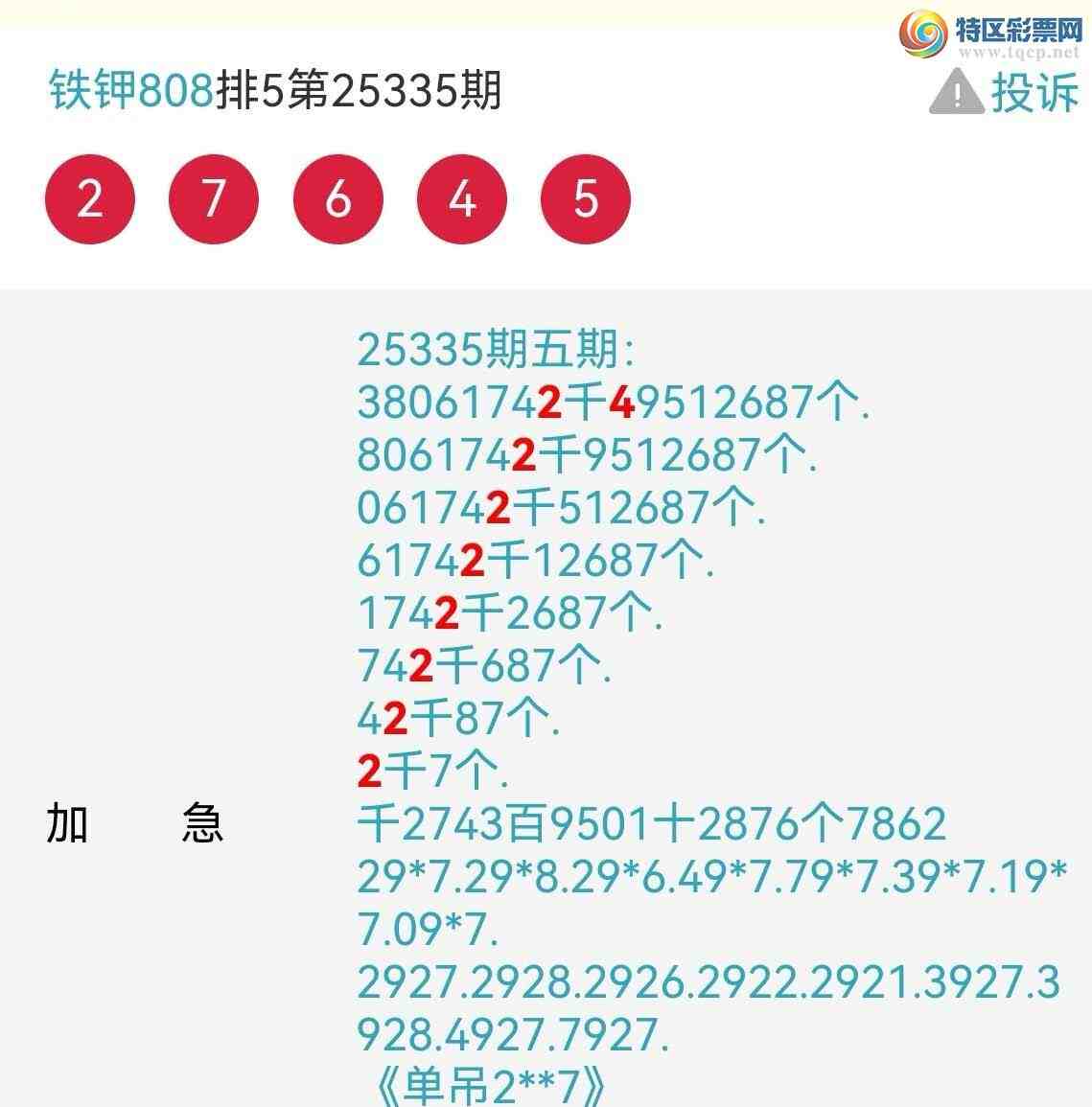Select the red ball showing number 4
Screen dimensions: 1092x1107
coord(462,198)
